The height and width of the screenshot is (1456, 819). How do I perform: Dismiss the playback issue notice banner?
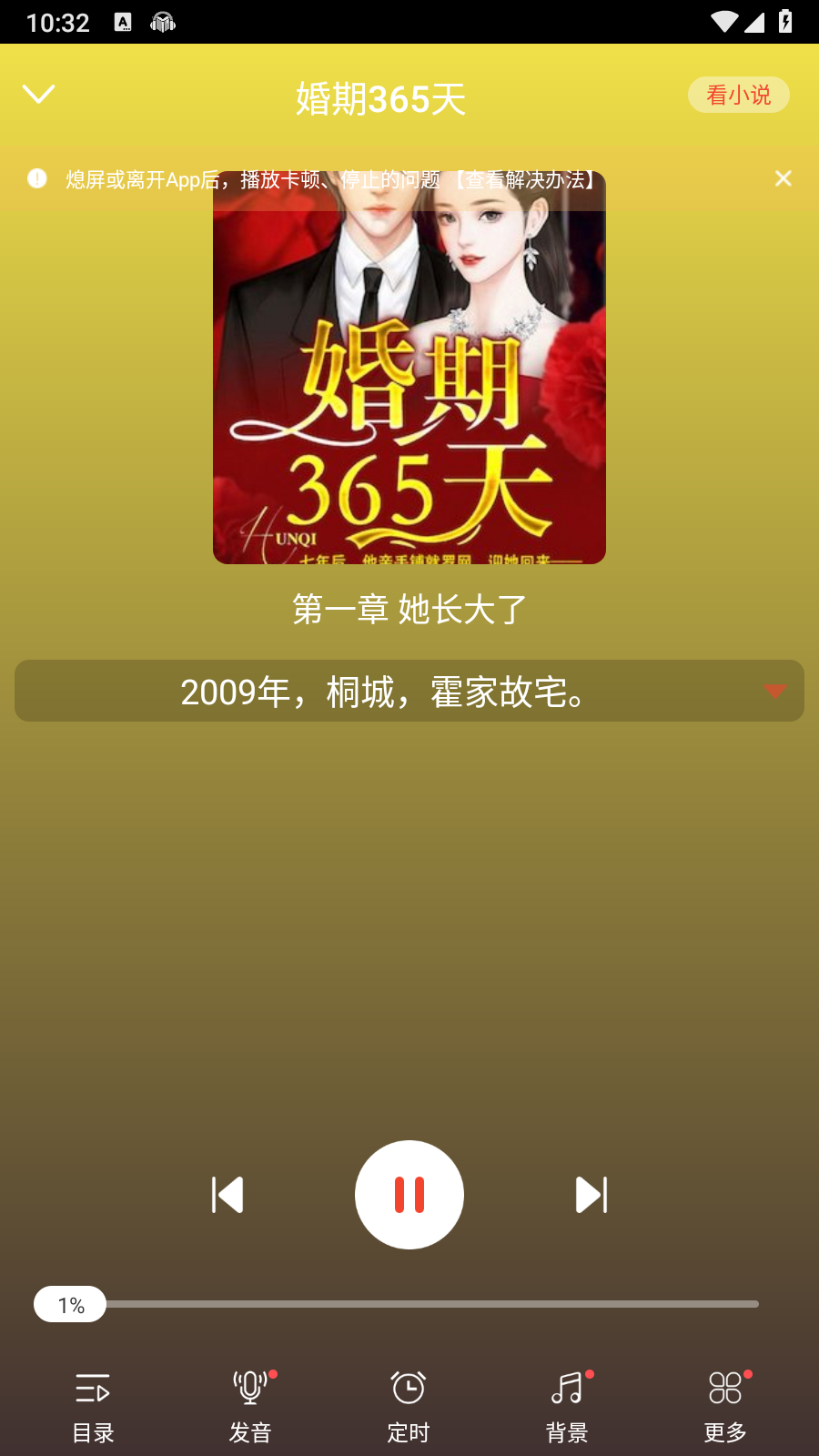[x=783, y=178]
